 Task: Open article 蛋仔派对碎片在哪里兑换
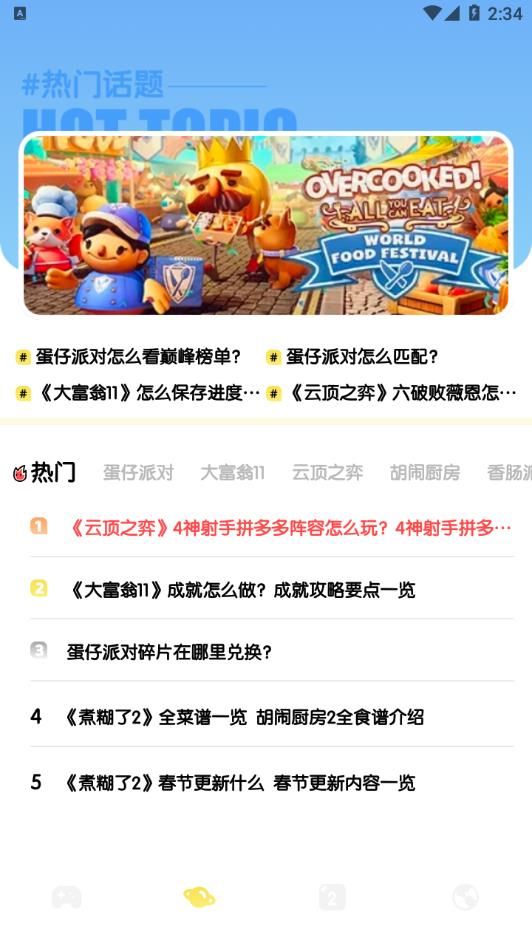click(x=272, y=652)
